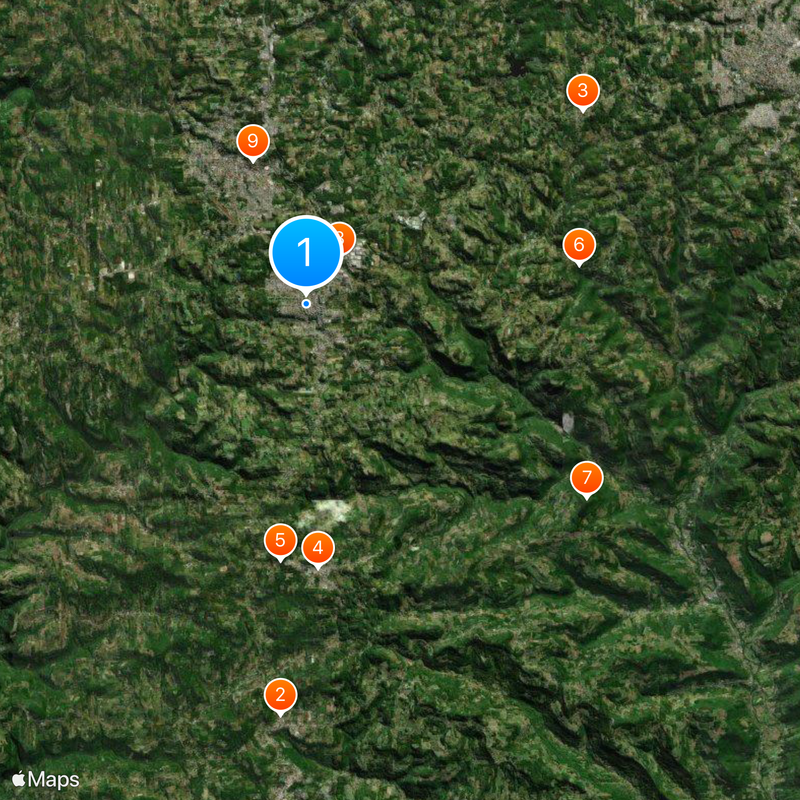Image resolution: width=800 pixels, height=800 pixels.
Task: Select the orange pin numbered 9
Action: tap(253, 141)
